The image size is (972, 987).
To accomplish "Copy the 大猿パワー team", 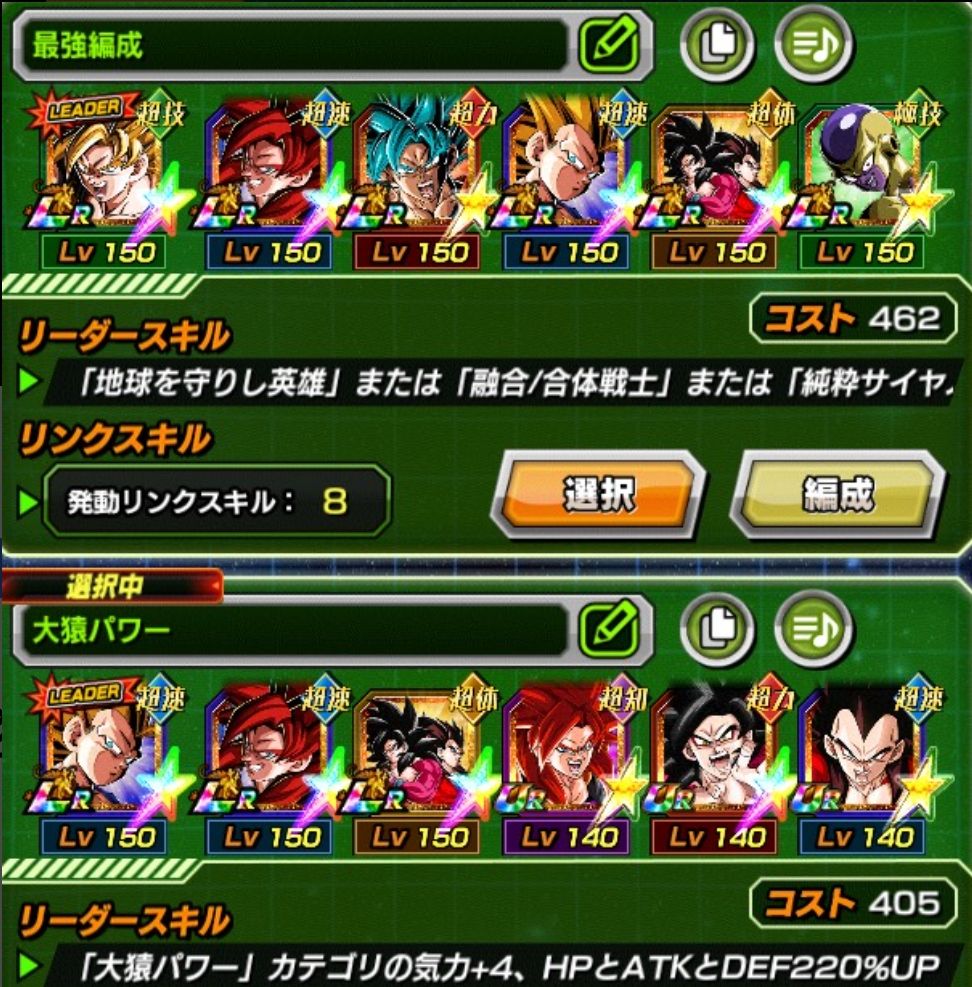I will (715, 632).
